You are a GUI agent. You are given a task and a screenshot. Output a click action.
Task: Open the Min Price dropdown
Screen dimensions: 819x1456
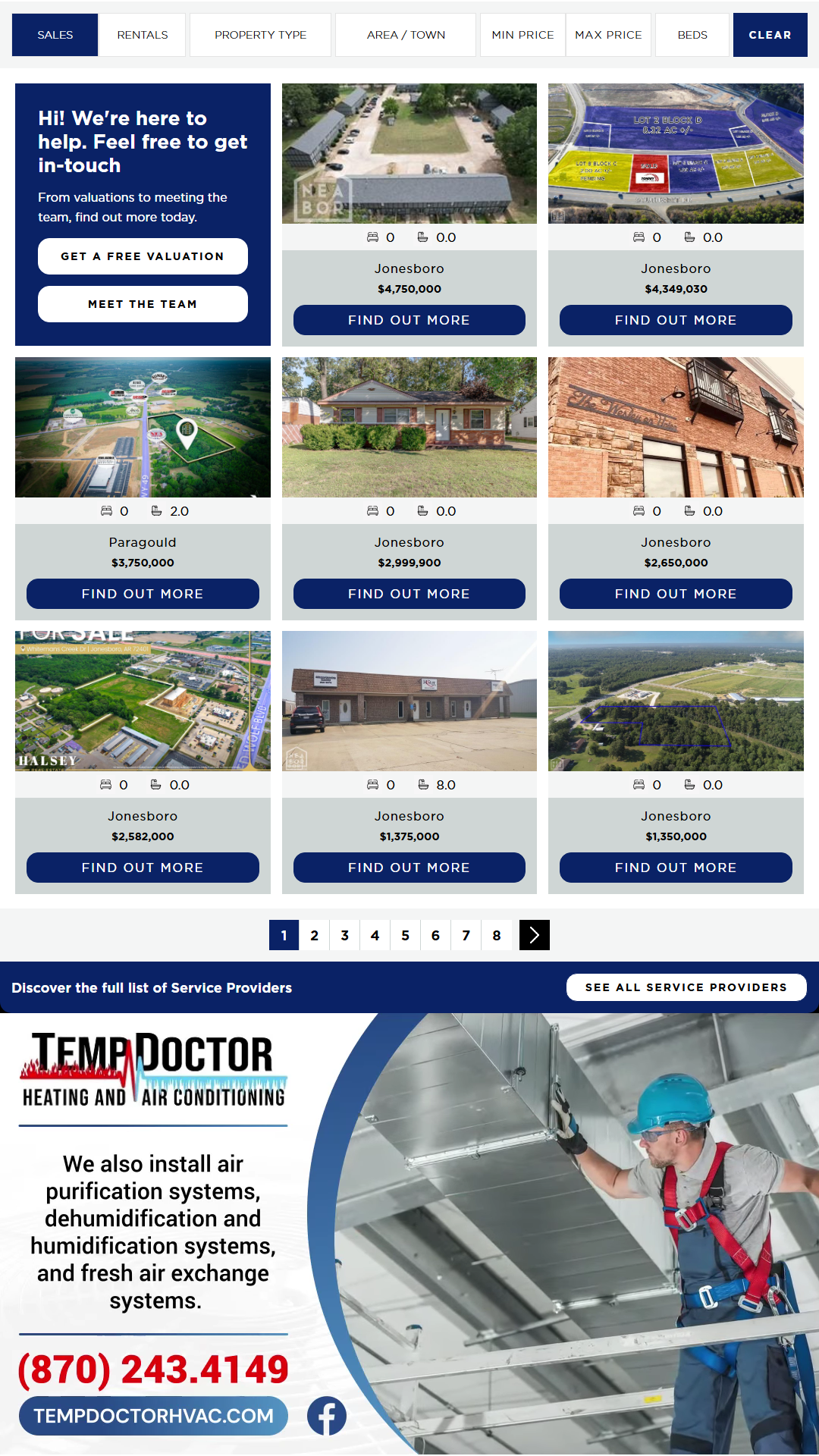[x=522, y=35]
